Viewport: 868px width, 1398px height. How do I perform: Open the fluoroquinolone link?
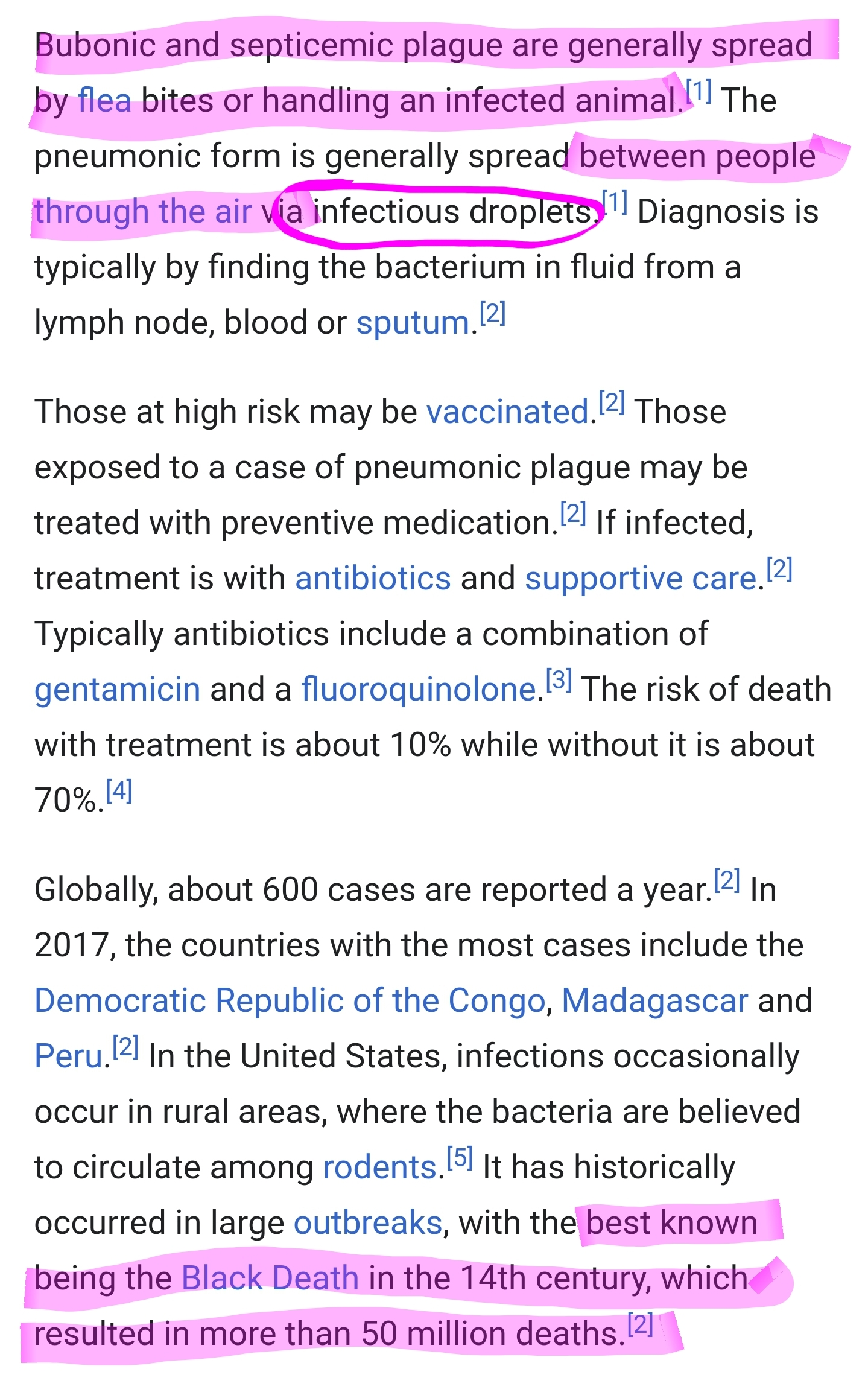[x=419, y=690]
